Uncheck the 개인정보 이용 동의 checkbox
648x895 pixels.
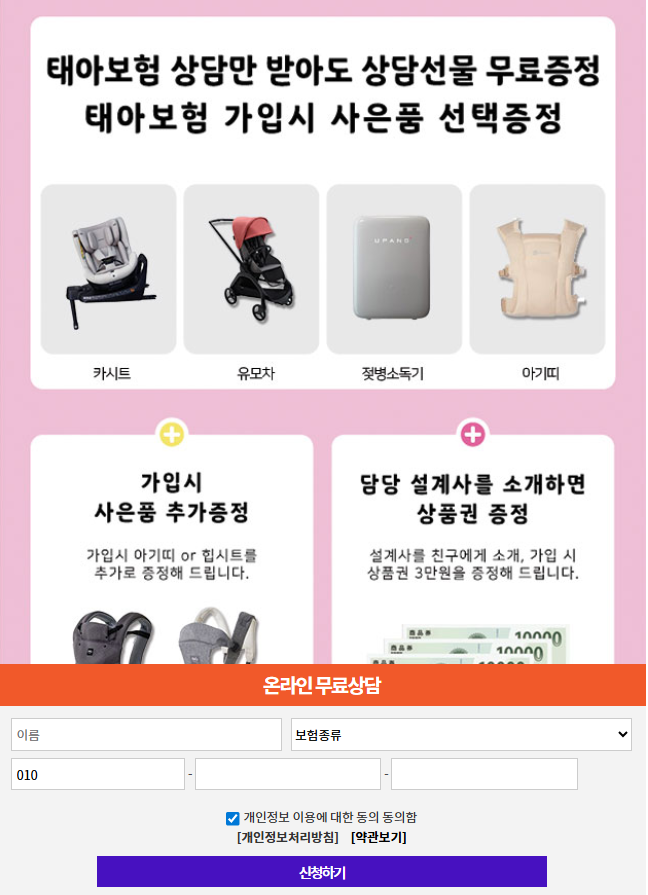coord(233,818)
